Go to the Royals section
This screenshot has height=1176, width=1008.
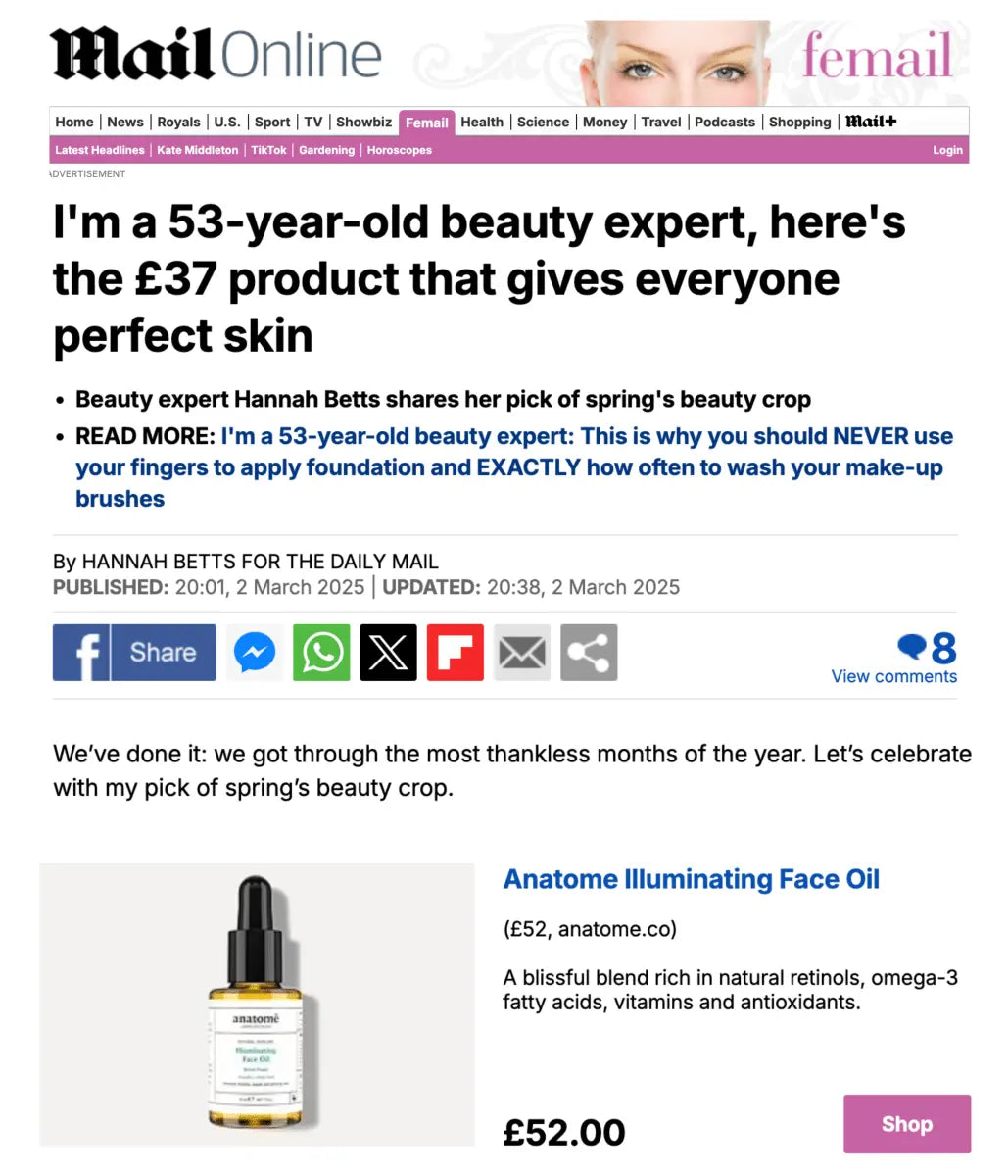pos(178,122)
